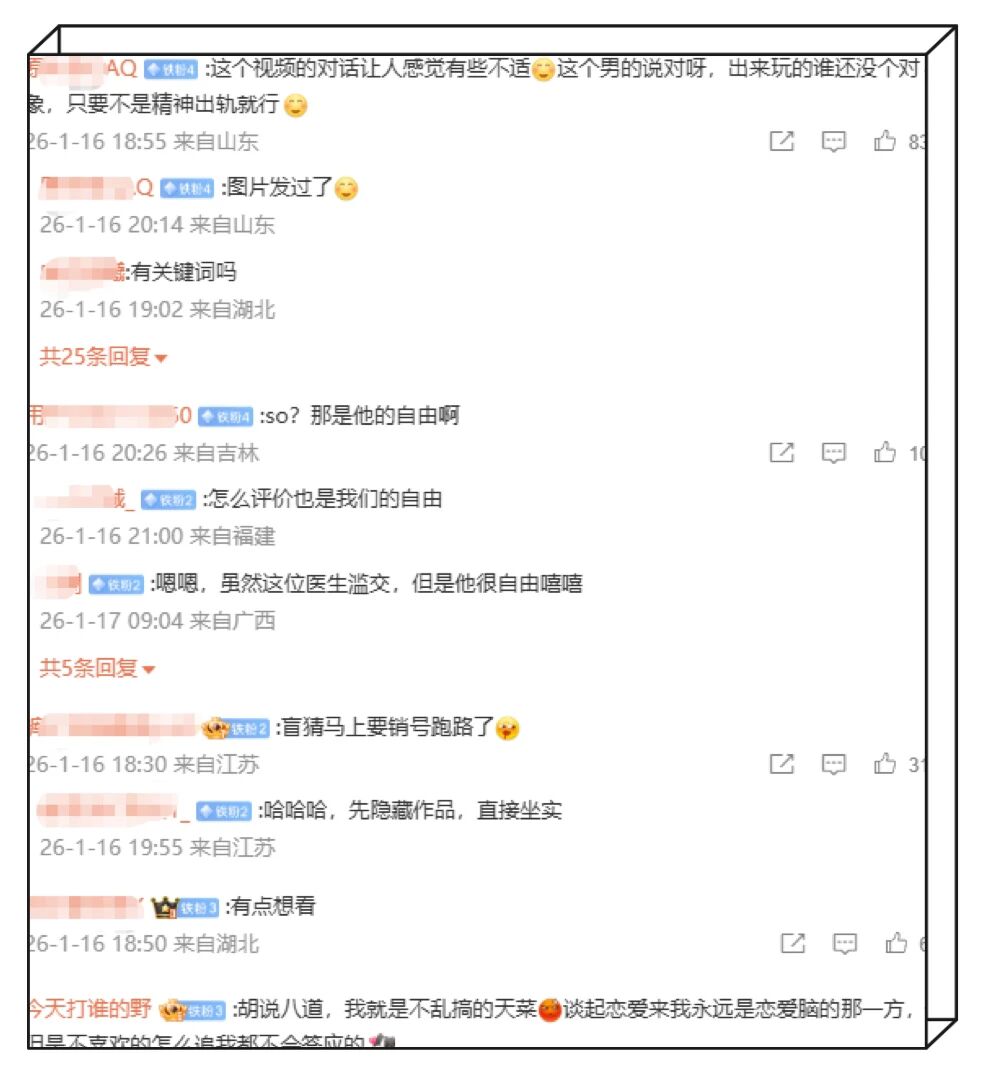Click the comment bubble icon on the bottom row
Viewport: 984px width, 1072px height.
(x=845, y=940)
